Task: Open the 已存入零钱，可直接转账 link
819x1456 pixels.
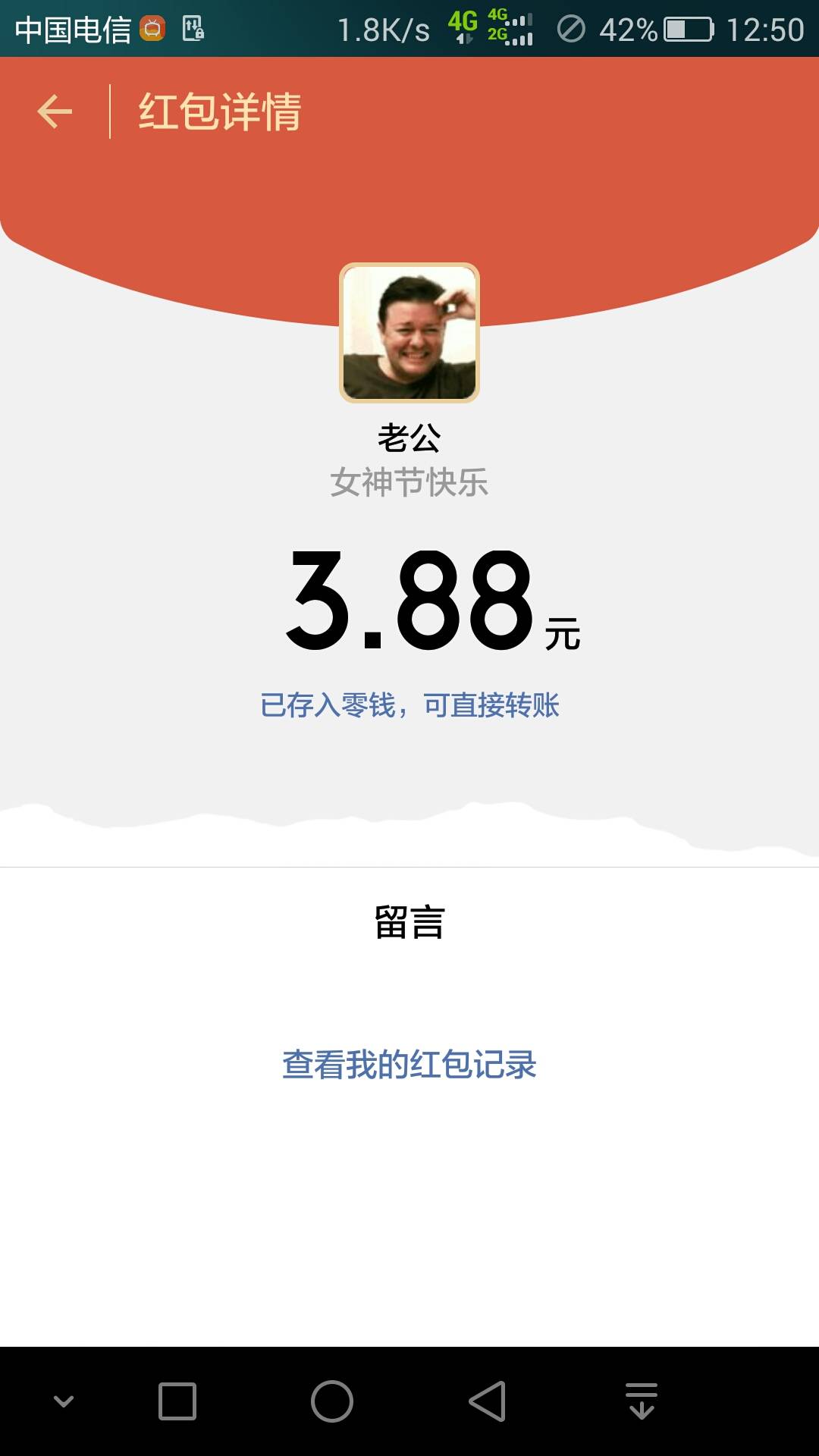Action: pyautogui.click(x=409, y=705)
